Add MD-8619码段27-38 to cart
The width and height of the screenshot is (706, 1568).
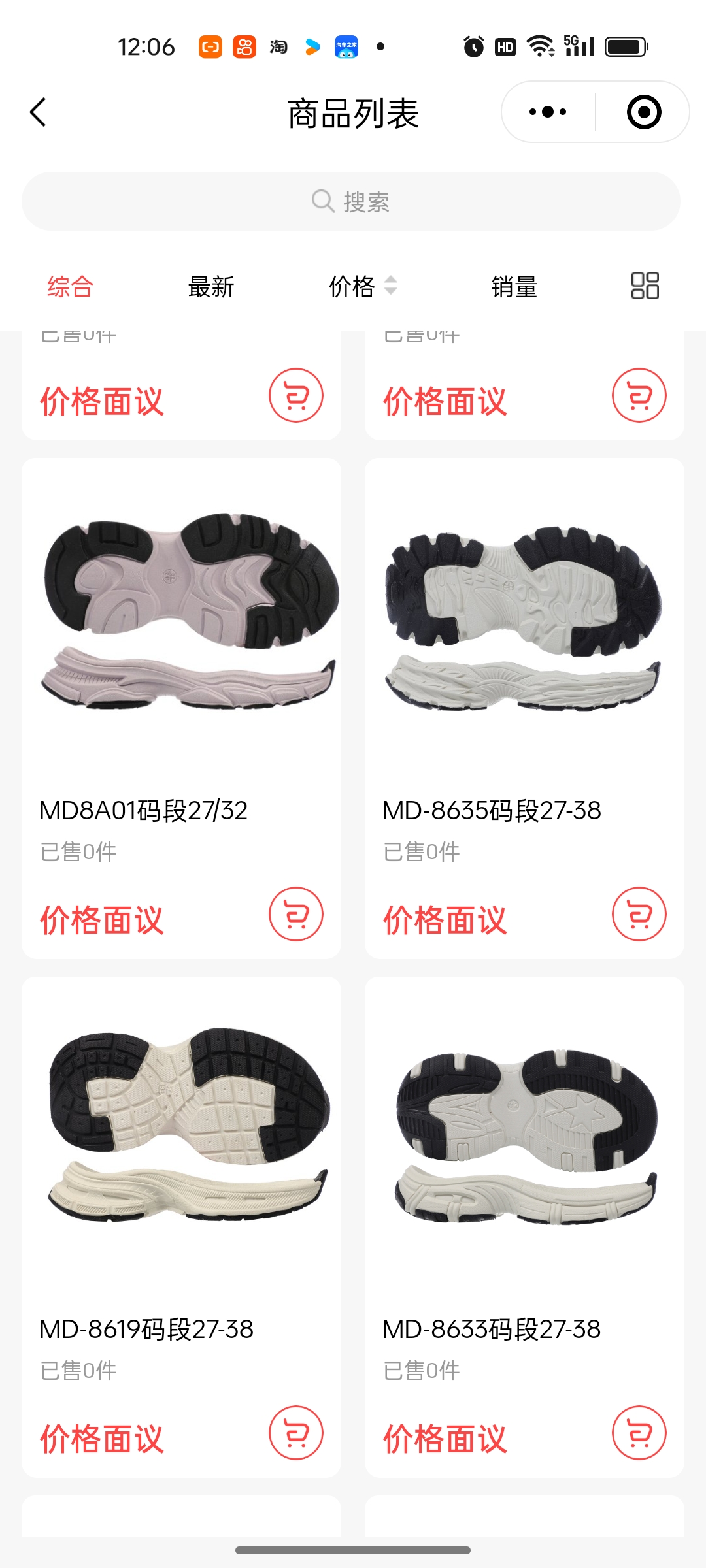pos(296,1432)
